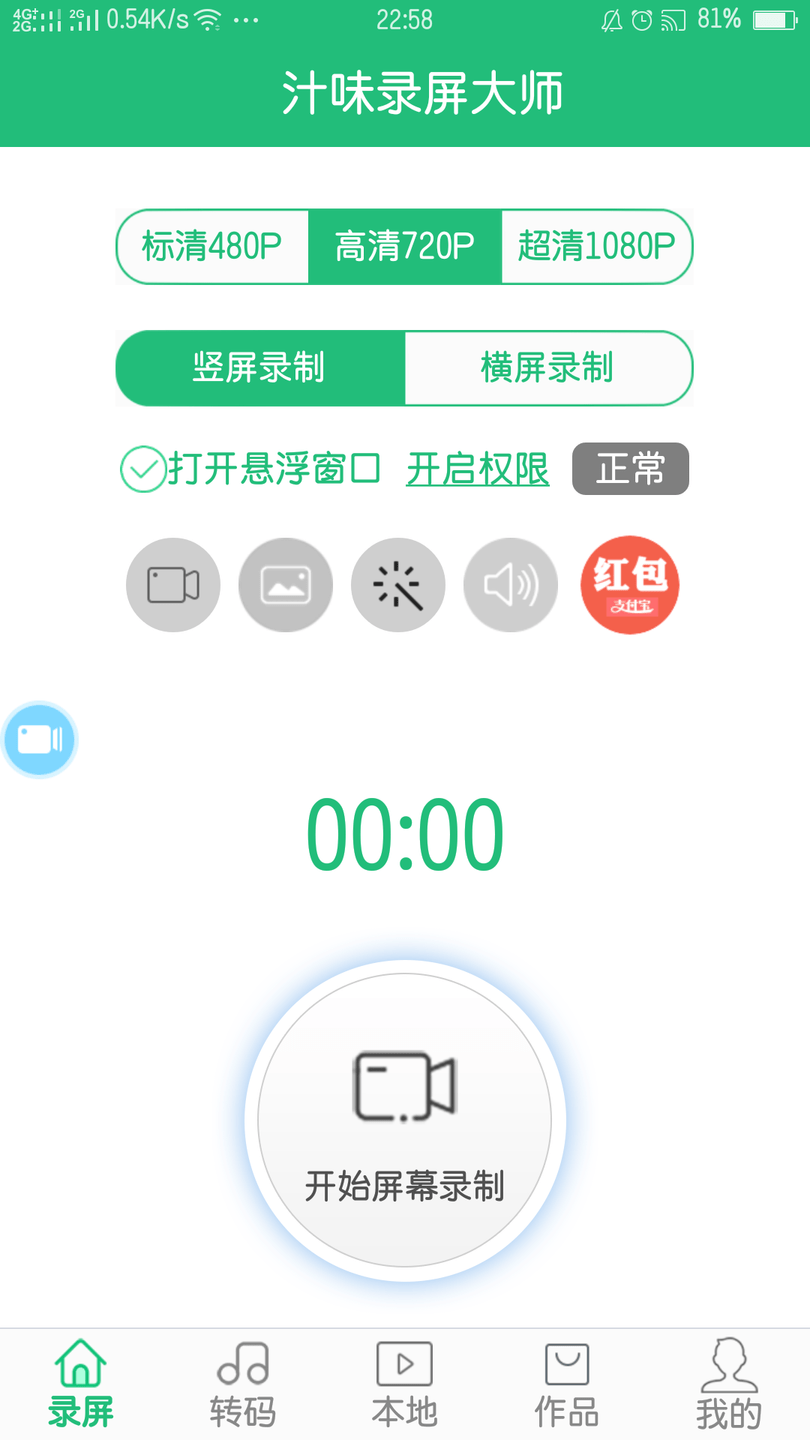Open the 作品 works tab icon
The width and height of the screenshot is (810, 1440).
[x=567, y=1381]
